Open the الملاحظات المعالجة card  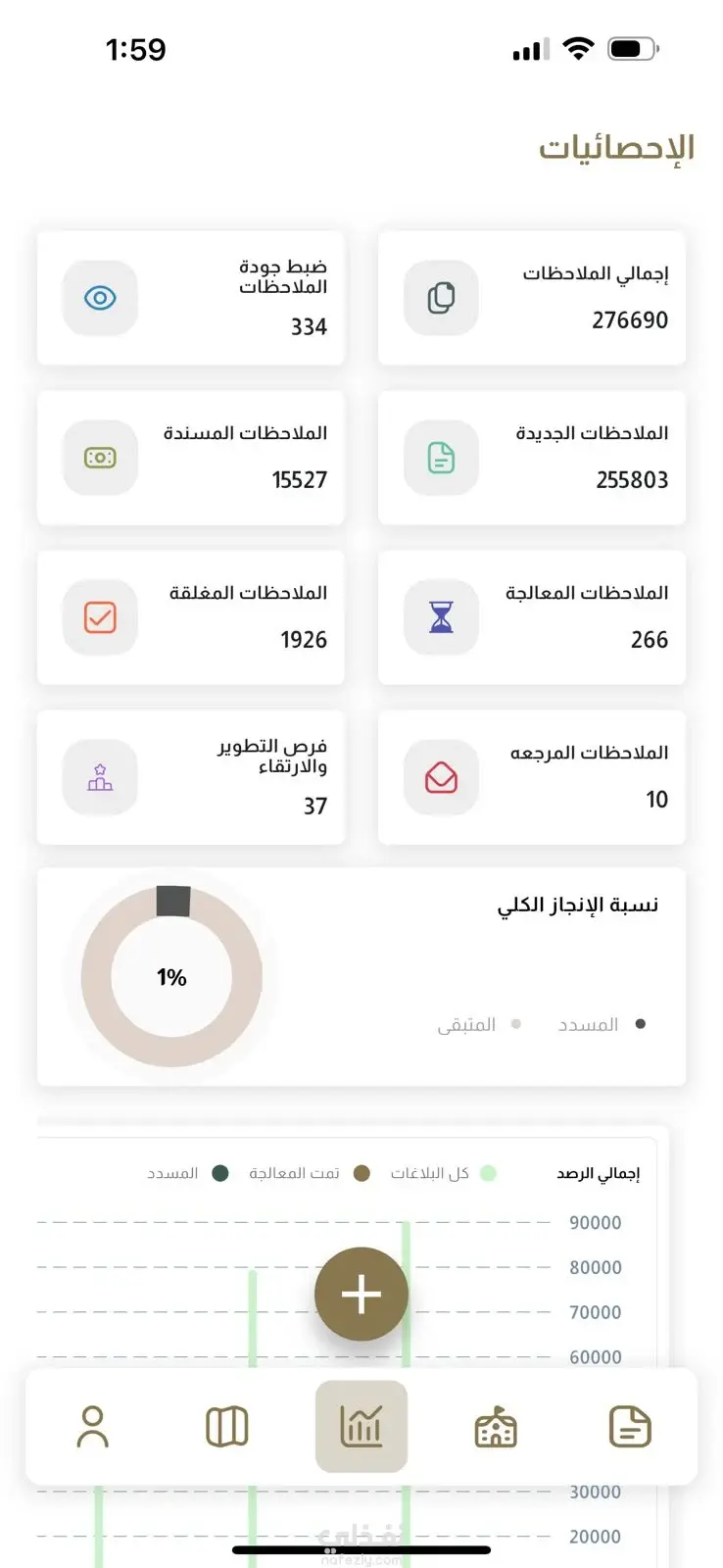531,617
